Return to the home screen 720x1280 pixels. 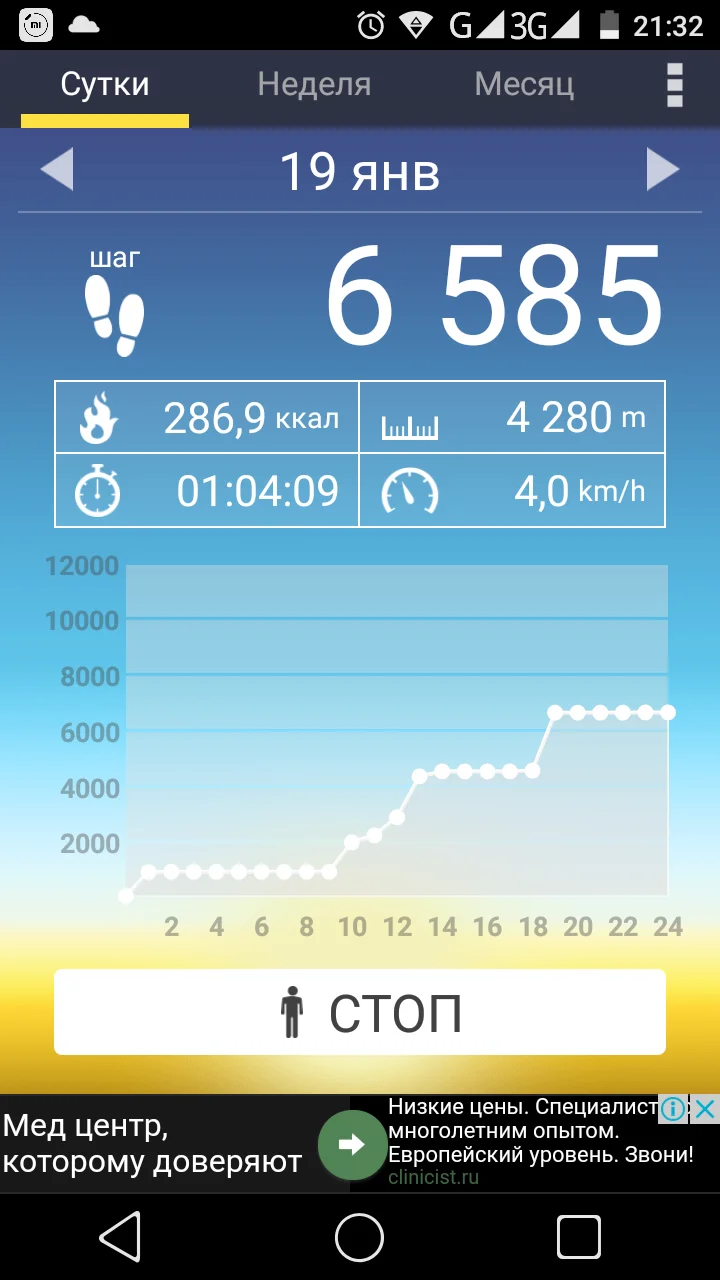360,1238
